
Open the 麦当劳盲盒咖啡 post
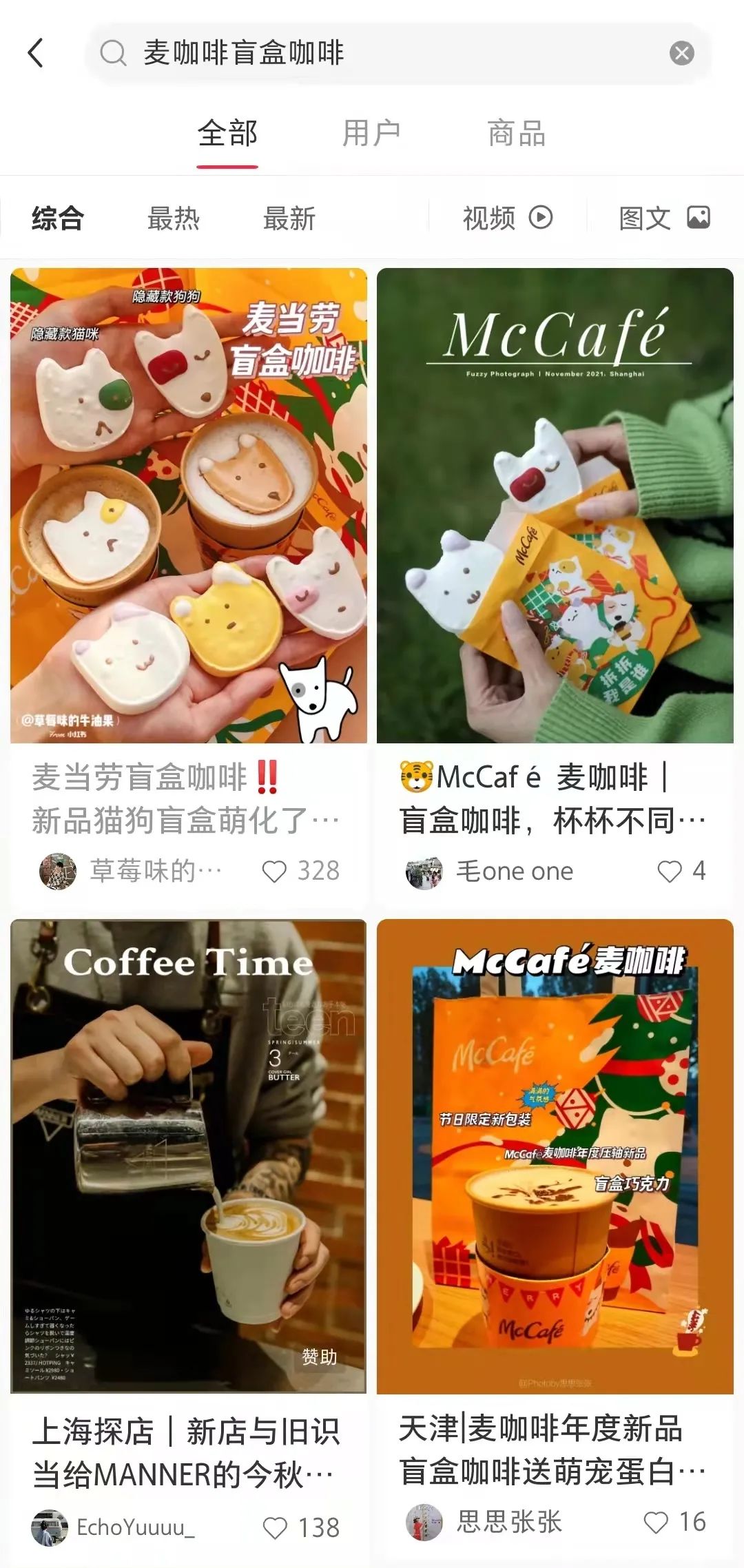pyautogui.click(x=188, y=506)
